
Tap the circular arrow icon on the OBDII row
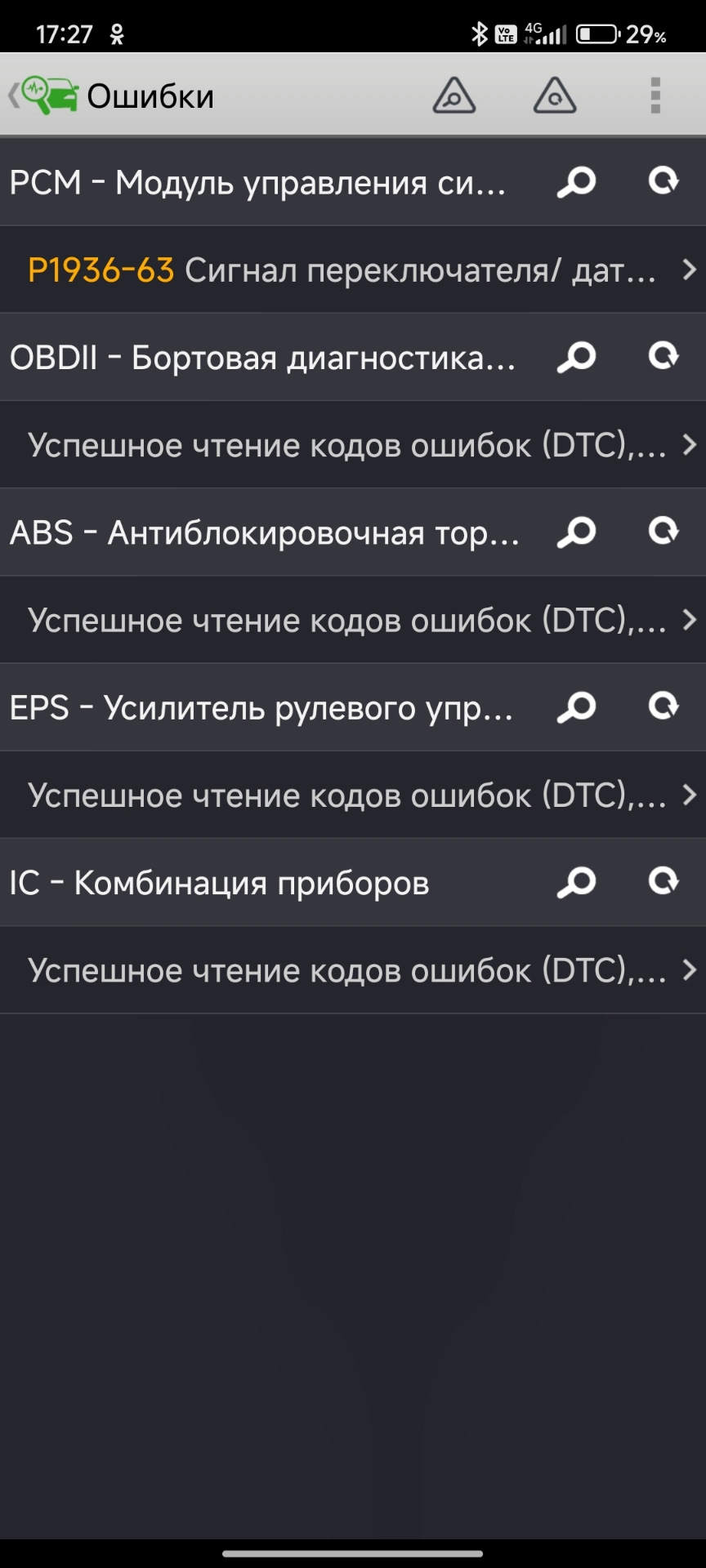[664, 356]
